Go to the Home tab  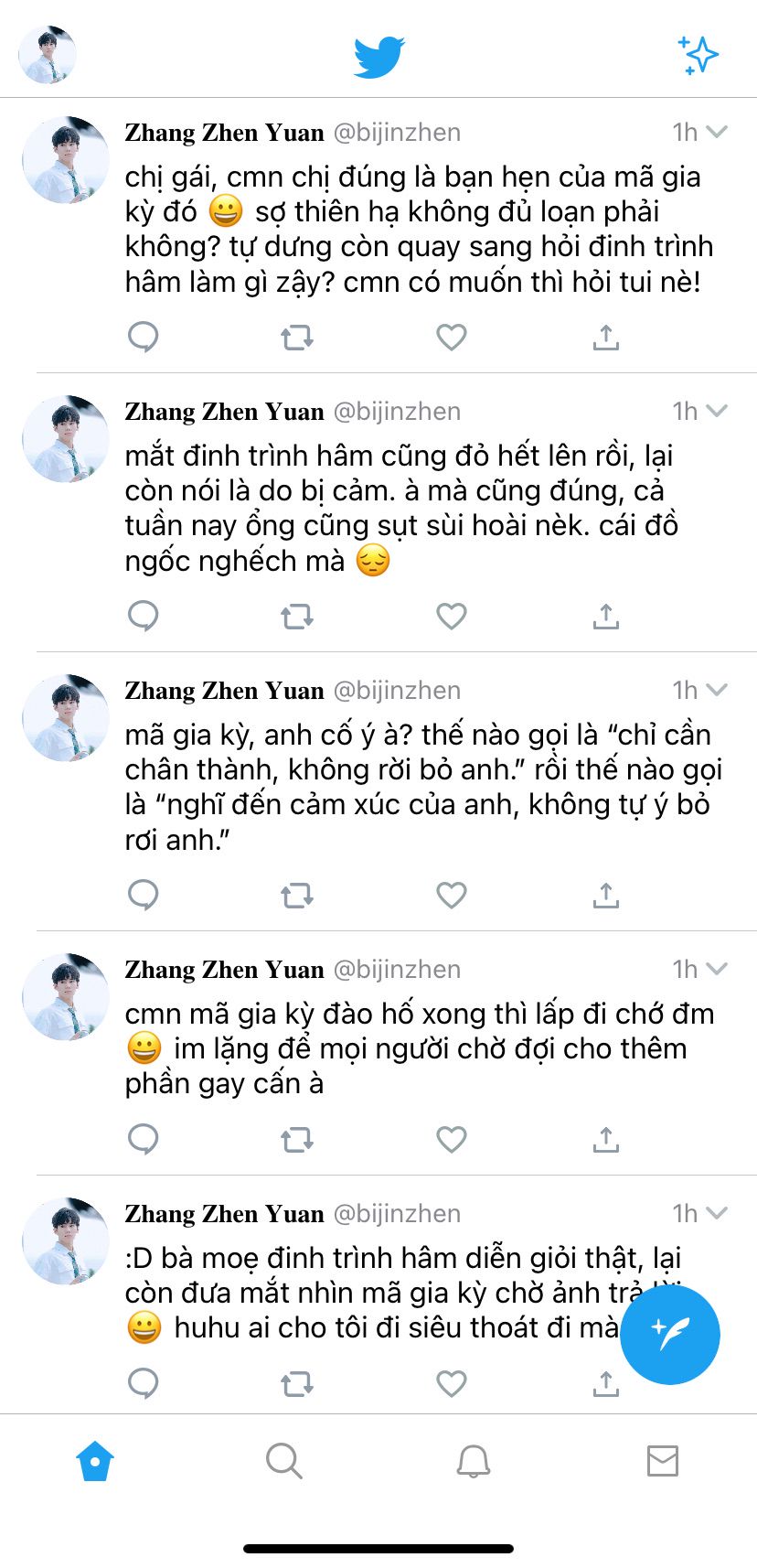tap(95, 1461)
